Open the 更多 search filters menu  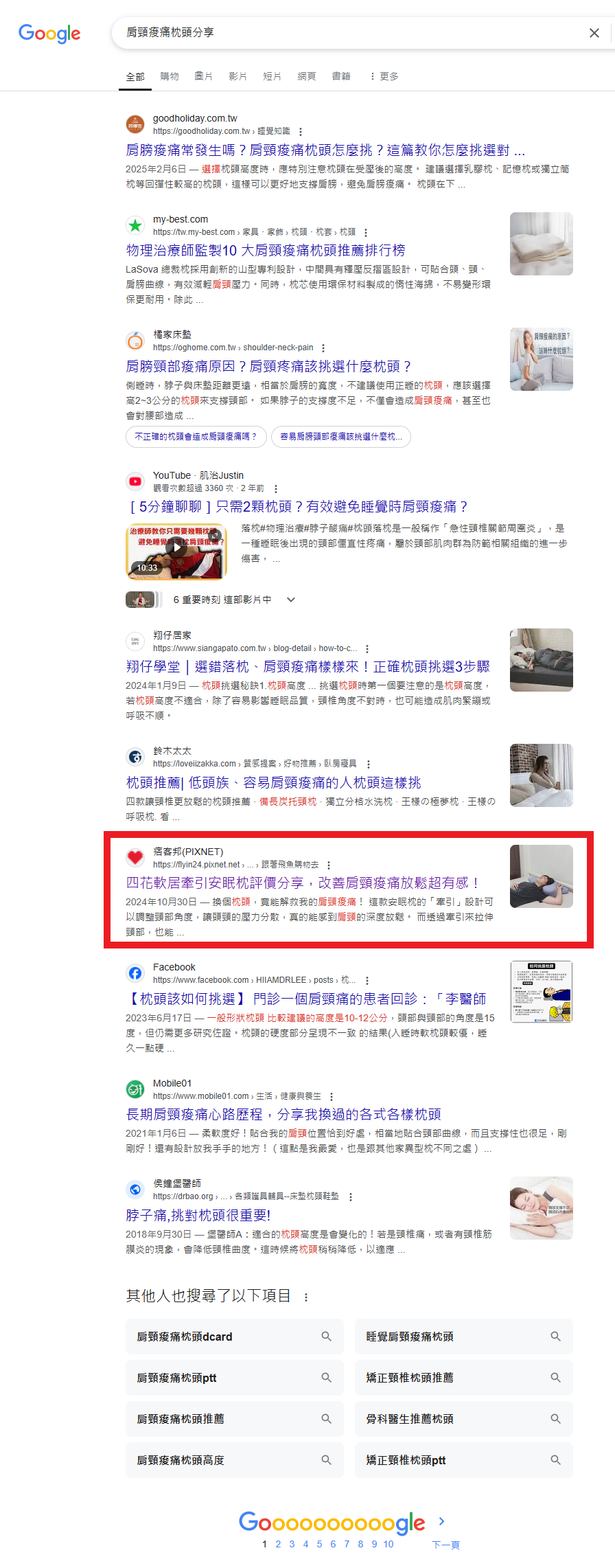[384, 76]
